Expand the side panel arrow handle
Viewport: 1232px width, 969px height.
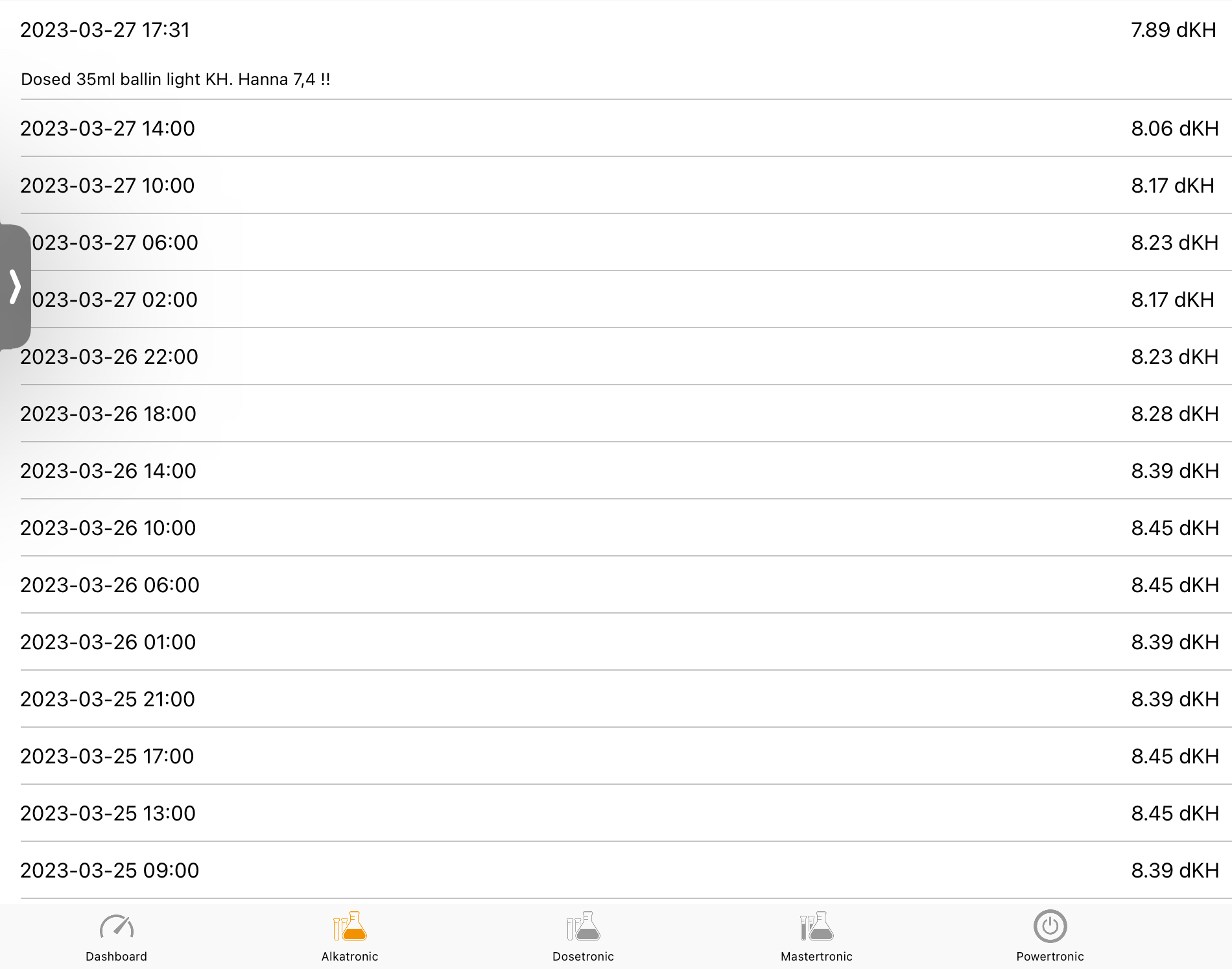15,287
